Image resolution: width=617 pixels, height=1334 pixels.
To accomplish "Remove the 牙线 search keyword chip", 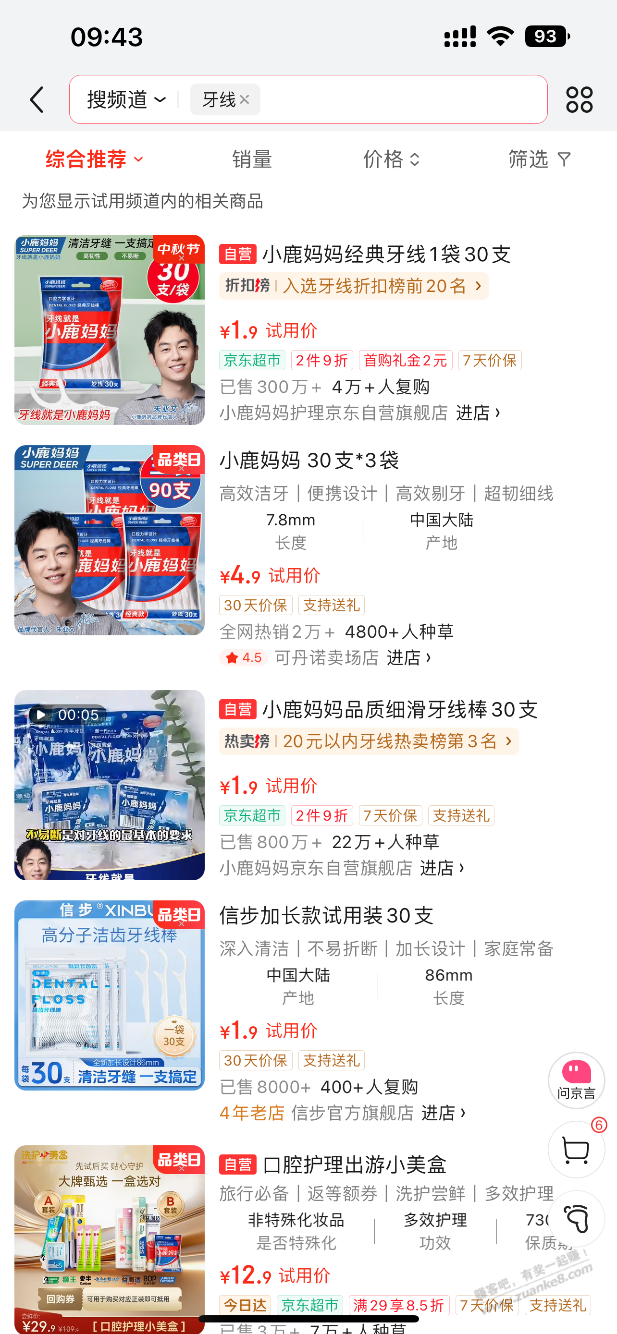I will click(244, 100).
